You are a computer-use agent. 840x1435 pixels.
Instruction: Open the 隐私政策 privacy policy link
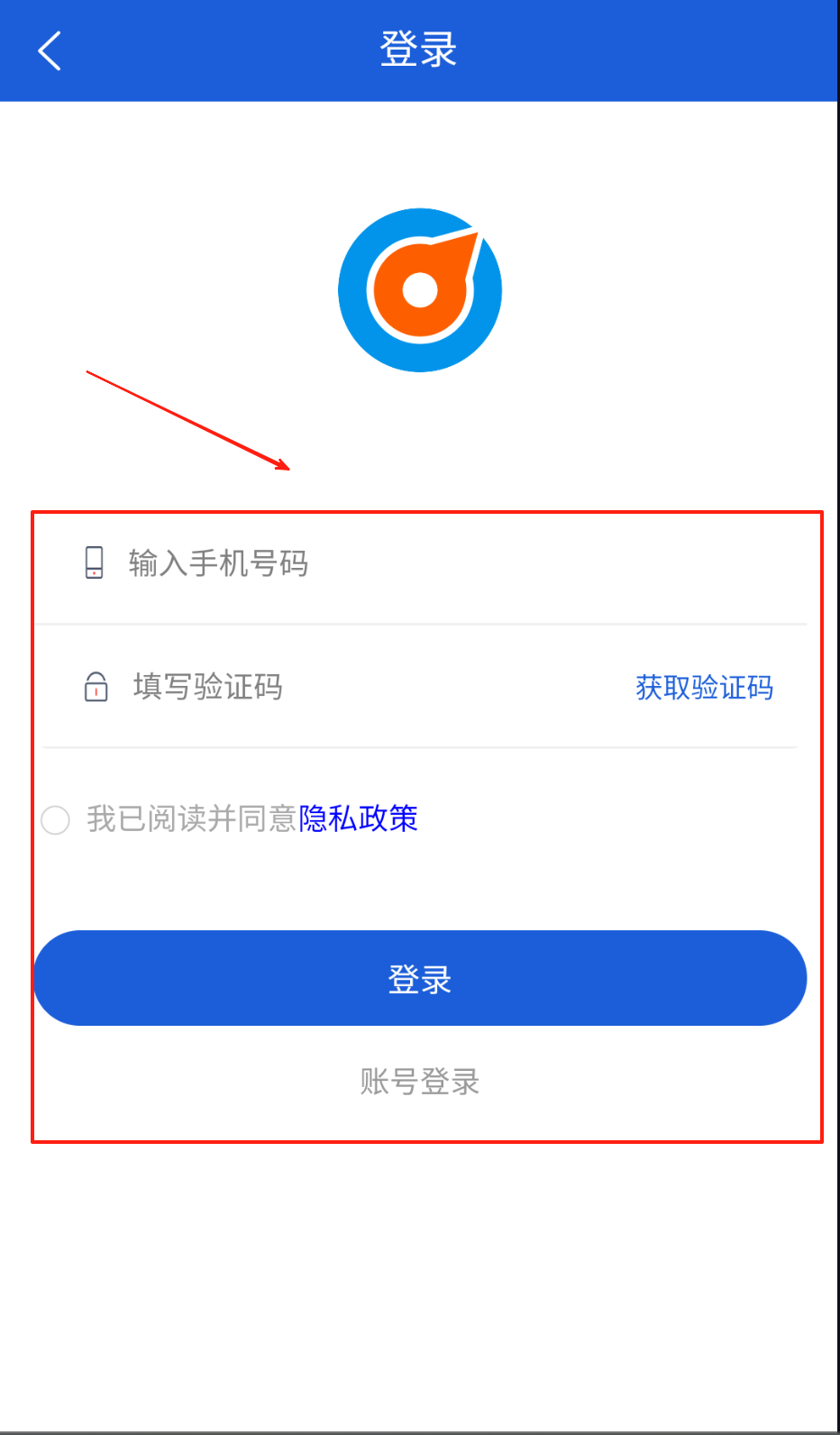(x=358, y=818)
